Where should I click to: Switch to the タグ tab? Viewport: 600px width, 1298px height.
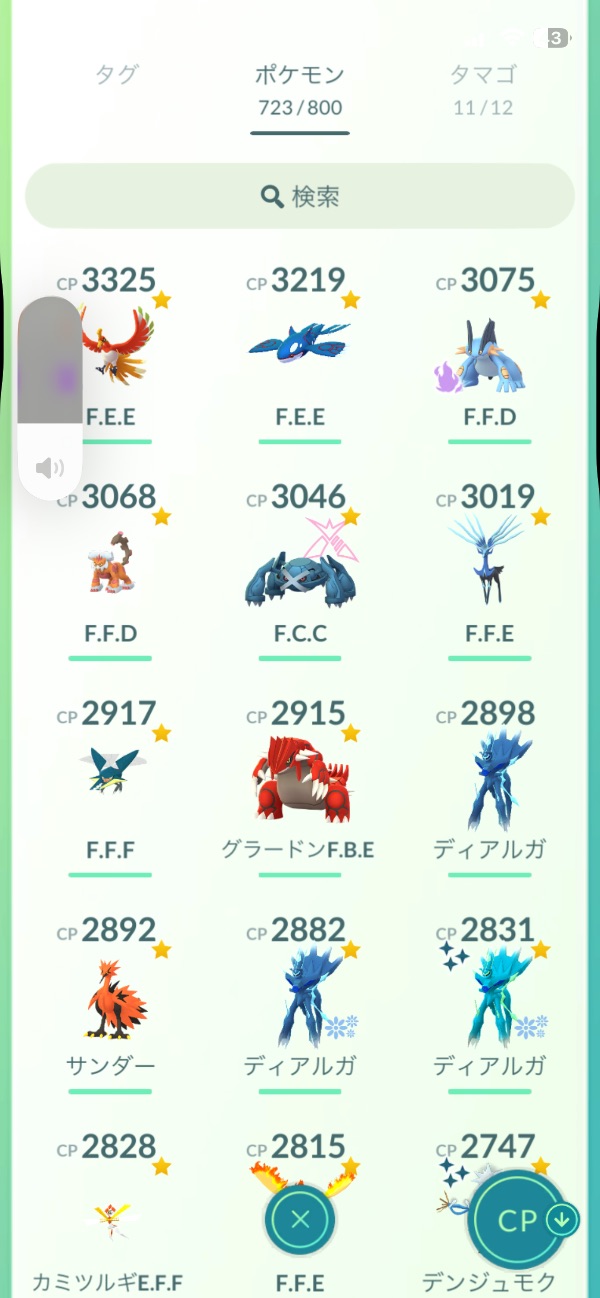point(116,75)
